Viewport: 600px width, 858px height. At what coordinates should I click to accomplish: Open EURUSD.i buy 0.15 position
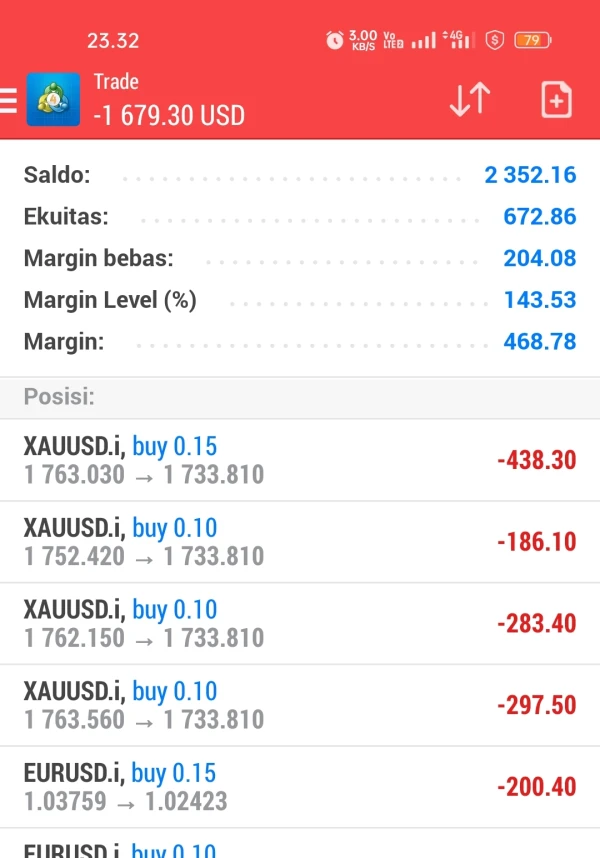click(300, 787)
